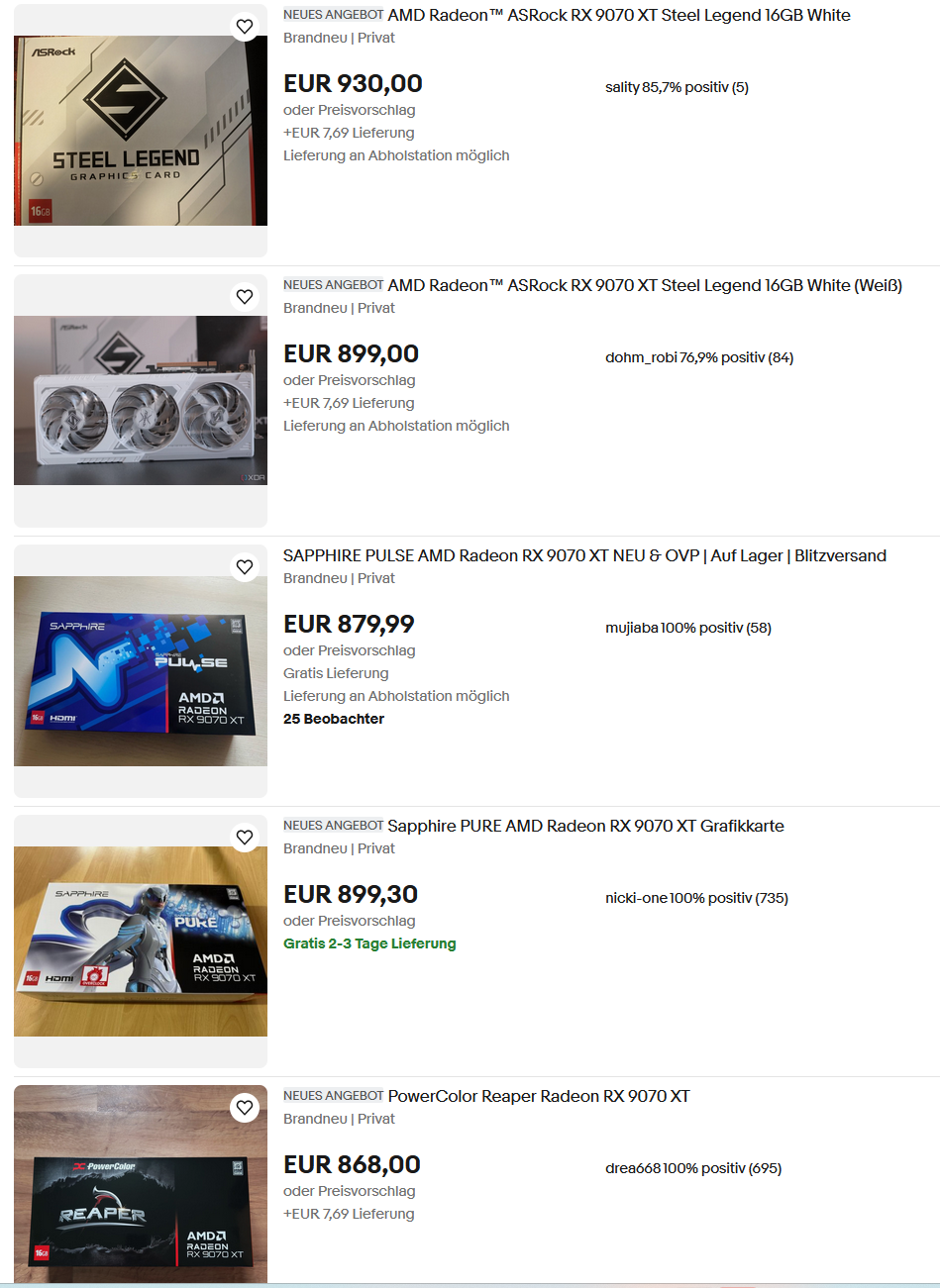940x1288 pixels.
Task: Open the Steel Legend 16GB White listing title
Action: pyautogui.click(x=618, y=15)
